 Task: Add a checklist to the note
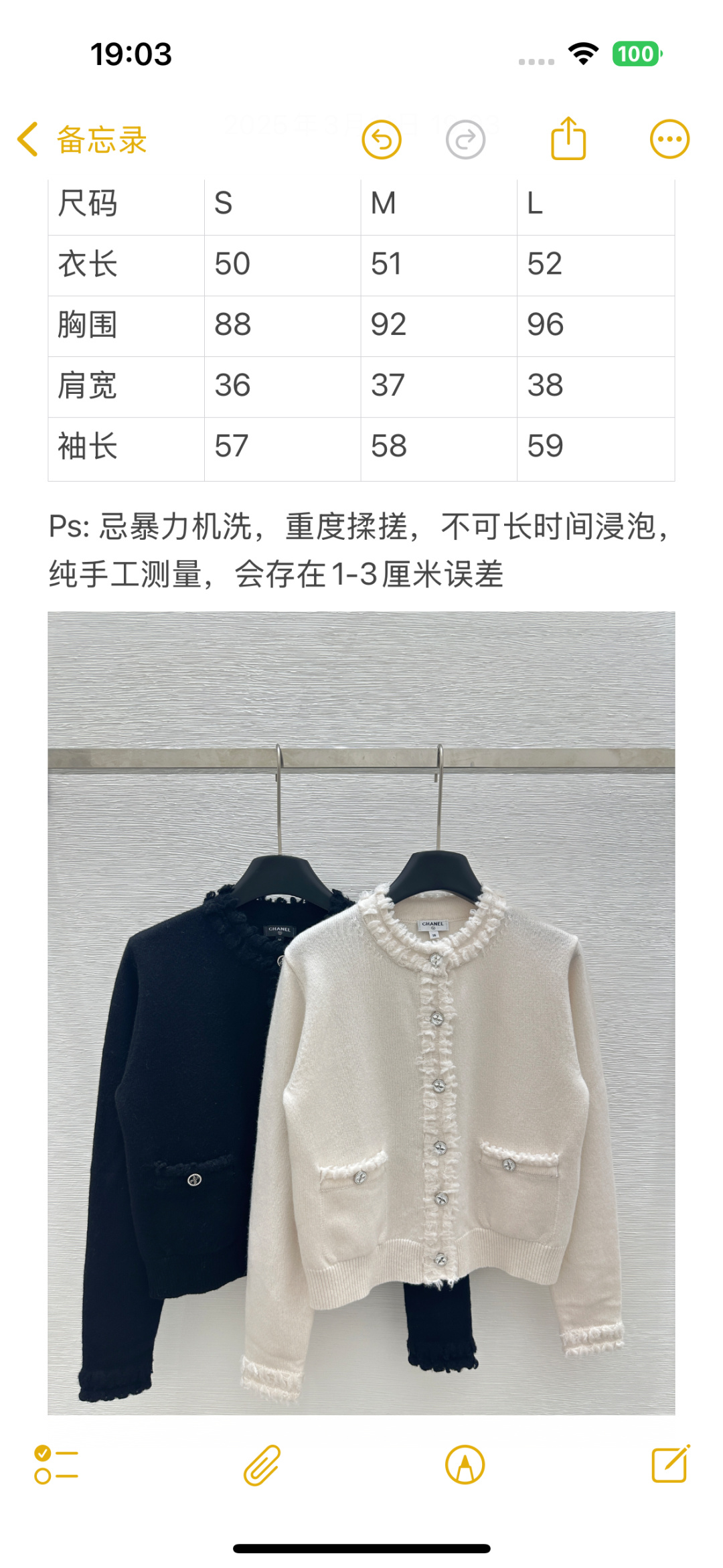[x=56, y=1464]
